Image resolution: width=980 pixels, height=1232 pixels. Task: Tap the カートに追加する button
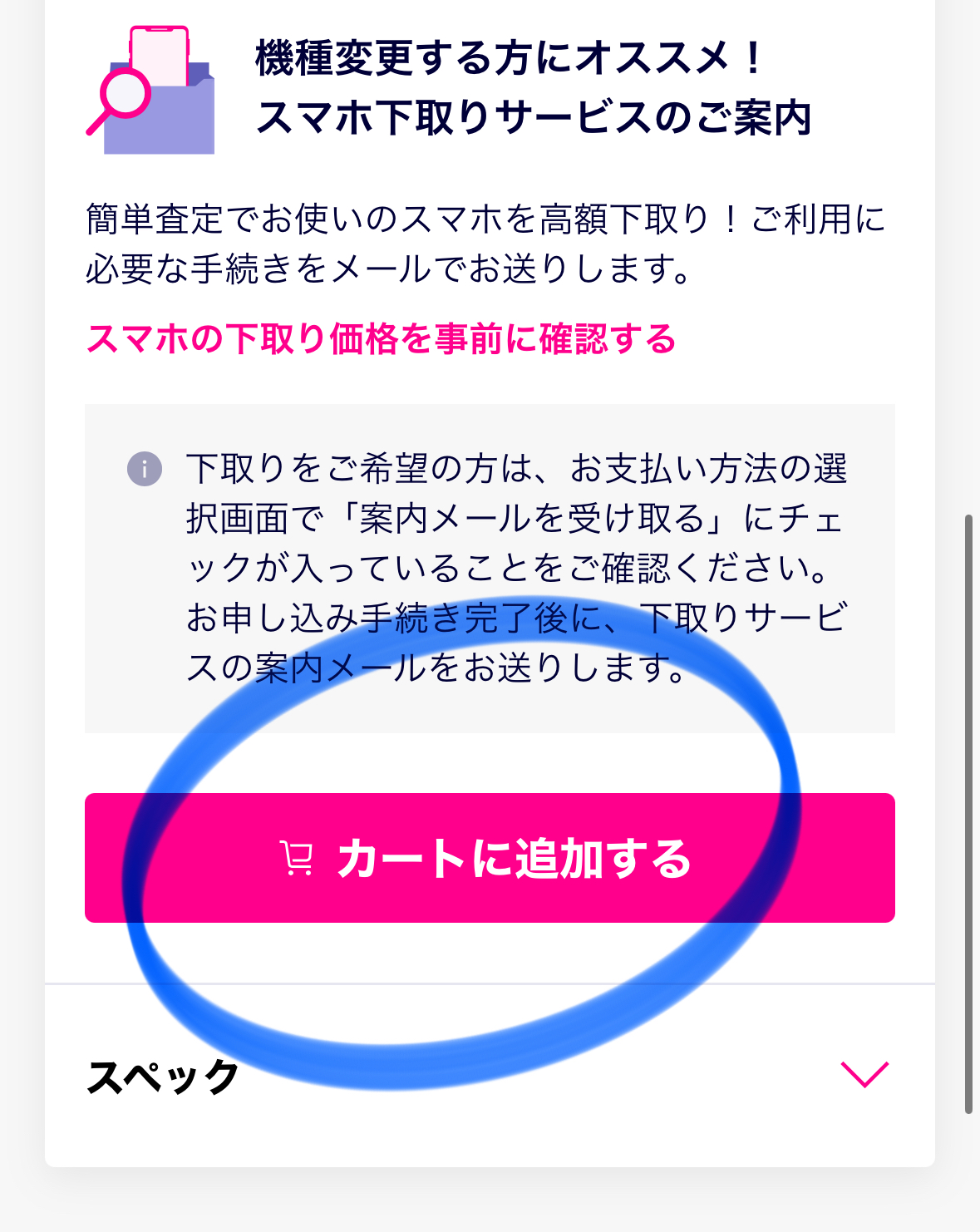490,858
